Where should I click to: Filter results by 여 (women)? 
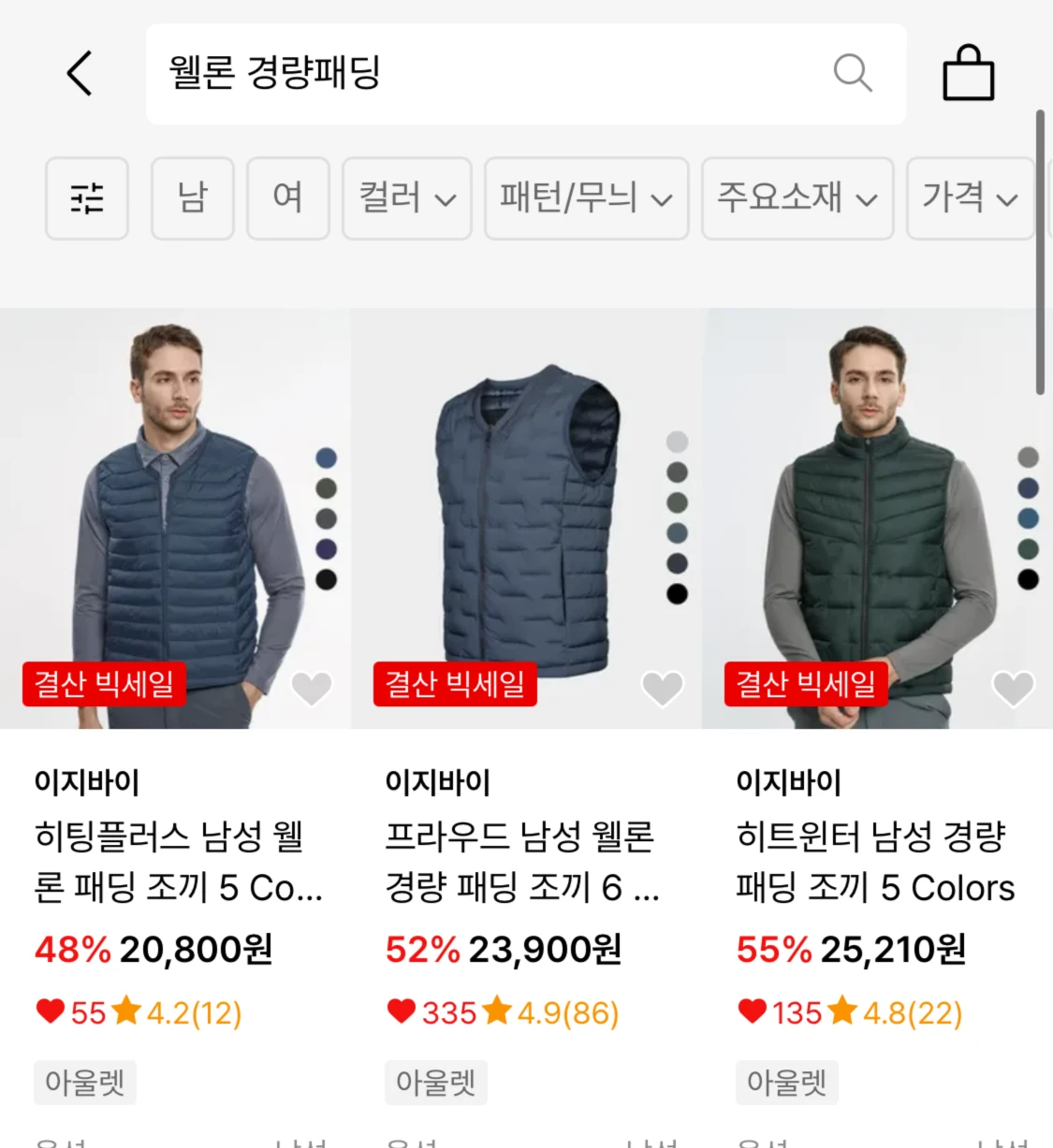click(x=287, y=198)
